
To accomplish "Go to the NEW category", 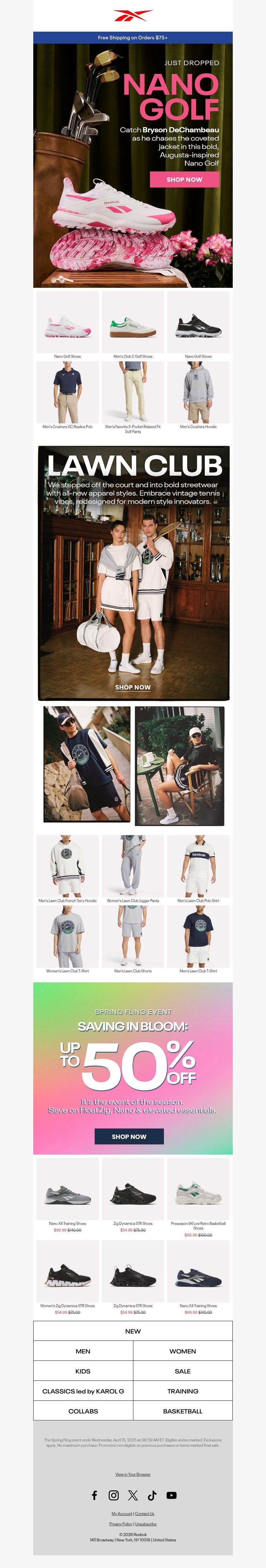I will click(133, 1331).
